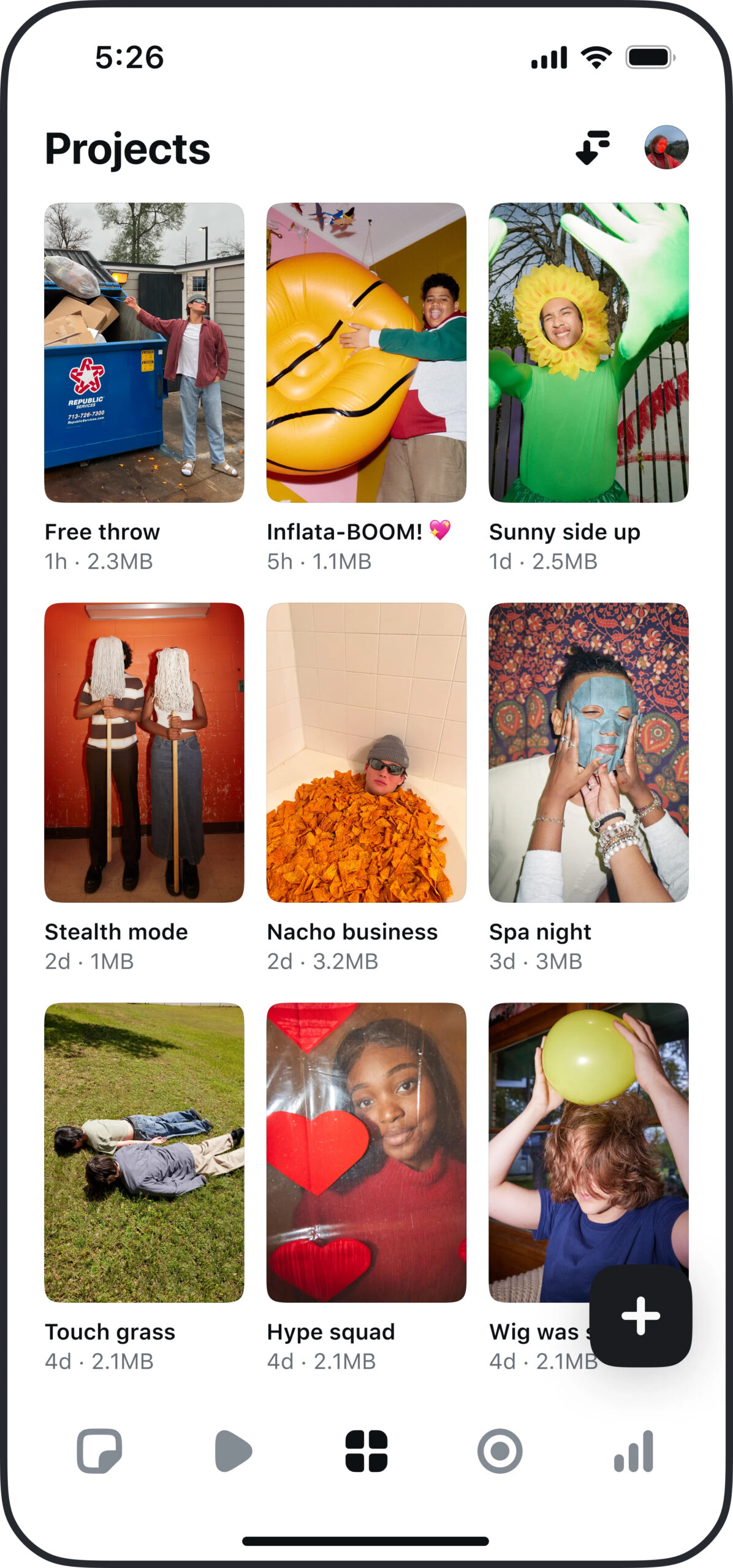Open the Hype squad project
Screen dimensions: 733x1568
(366, 1152)
